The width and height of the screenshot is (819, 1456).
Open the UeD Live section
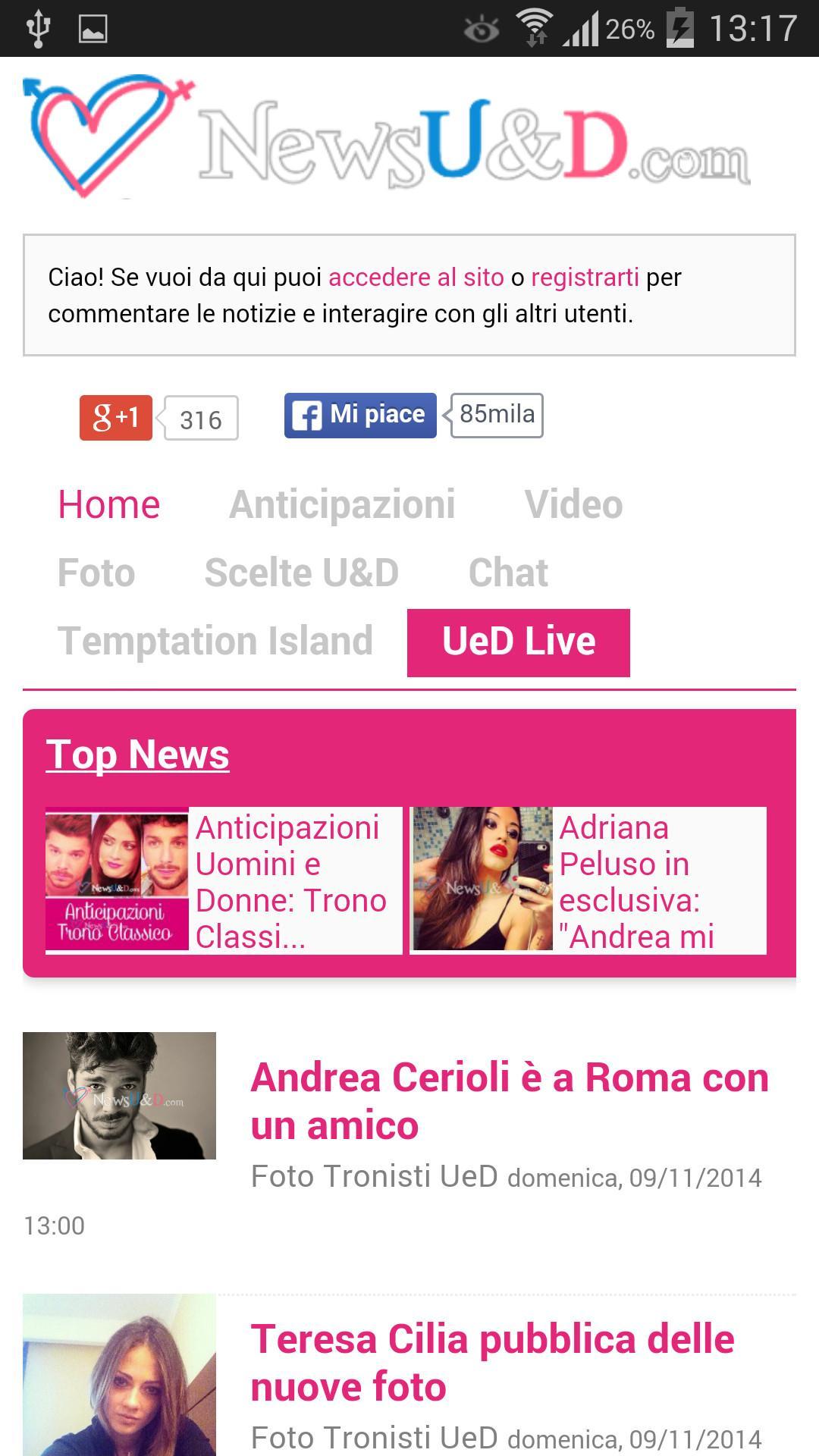click(x=519, y=642)
